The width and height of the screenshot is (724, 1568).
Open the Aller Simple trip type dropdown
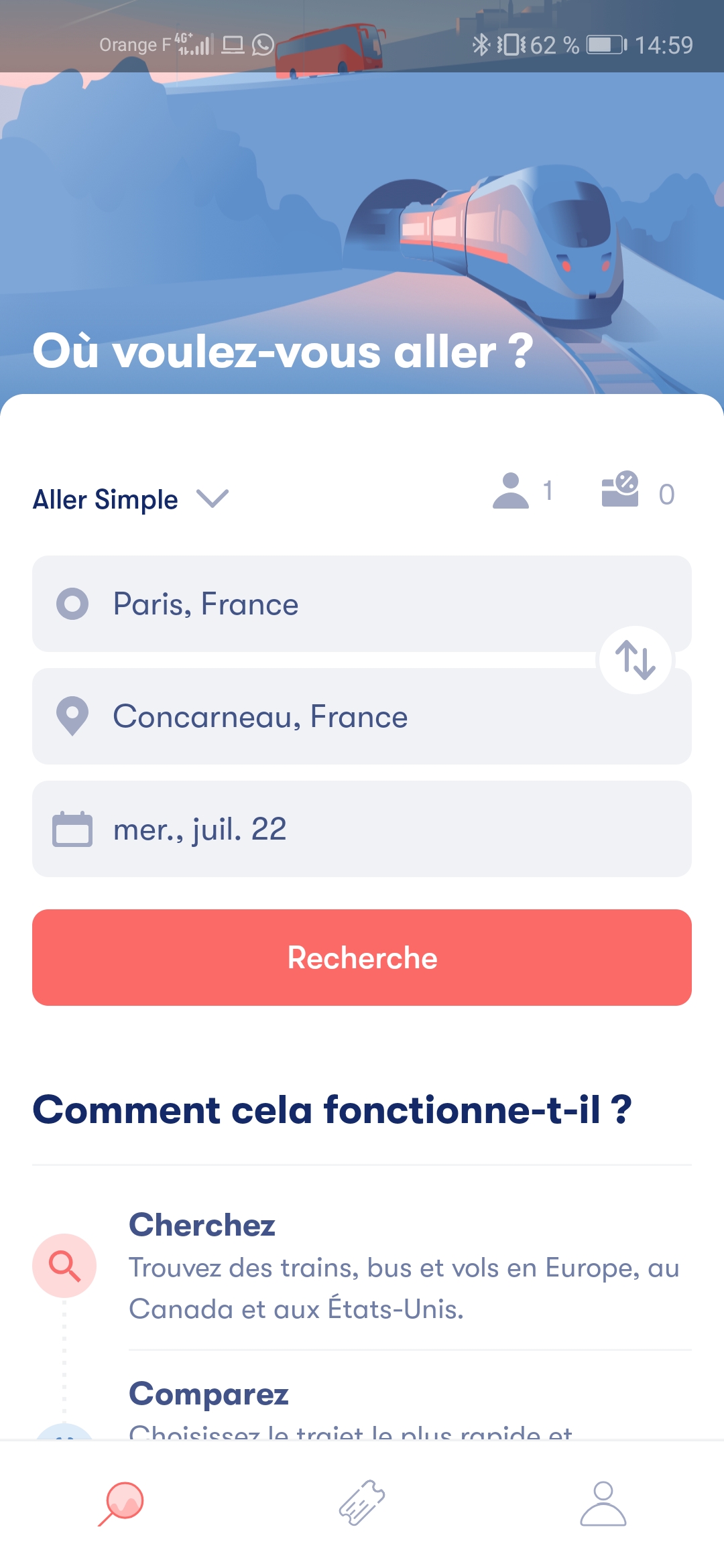(105, 498)
